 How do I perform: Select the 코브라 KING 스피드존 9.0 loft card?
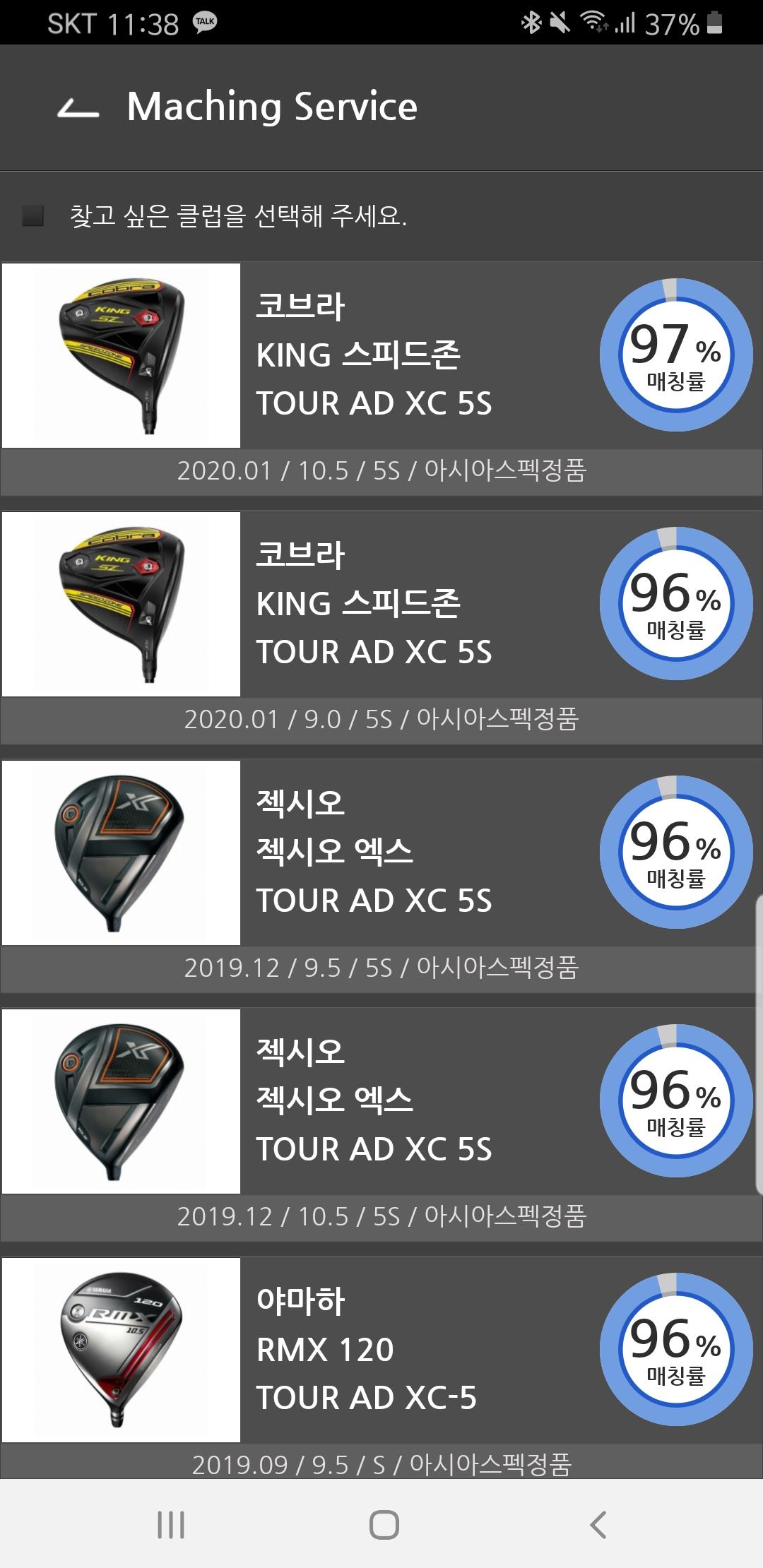(x=381, y=604)
